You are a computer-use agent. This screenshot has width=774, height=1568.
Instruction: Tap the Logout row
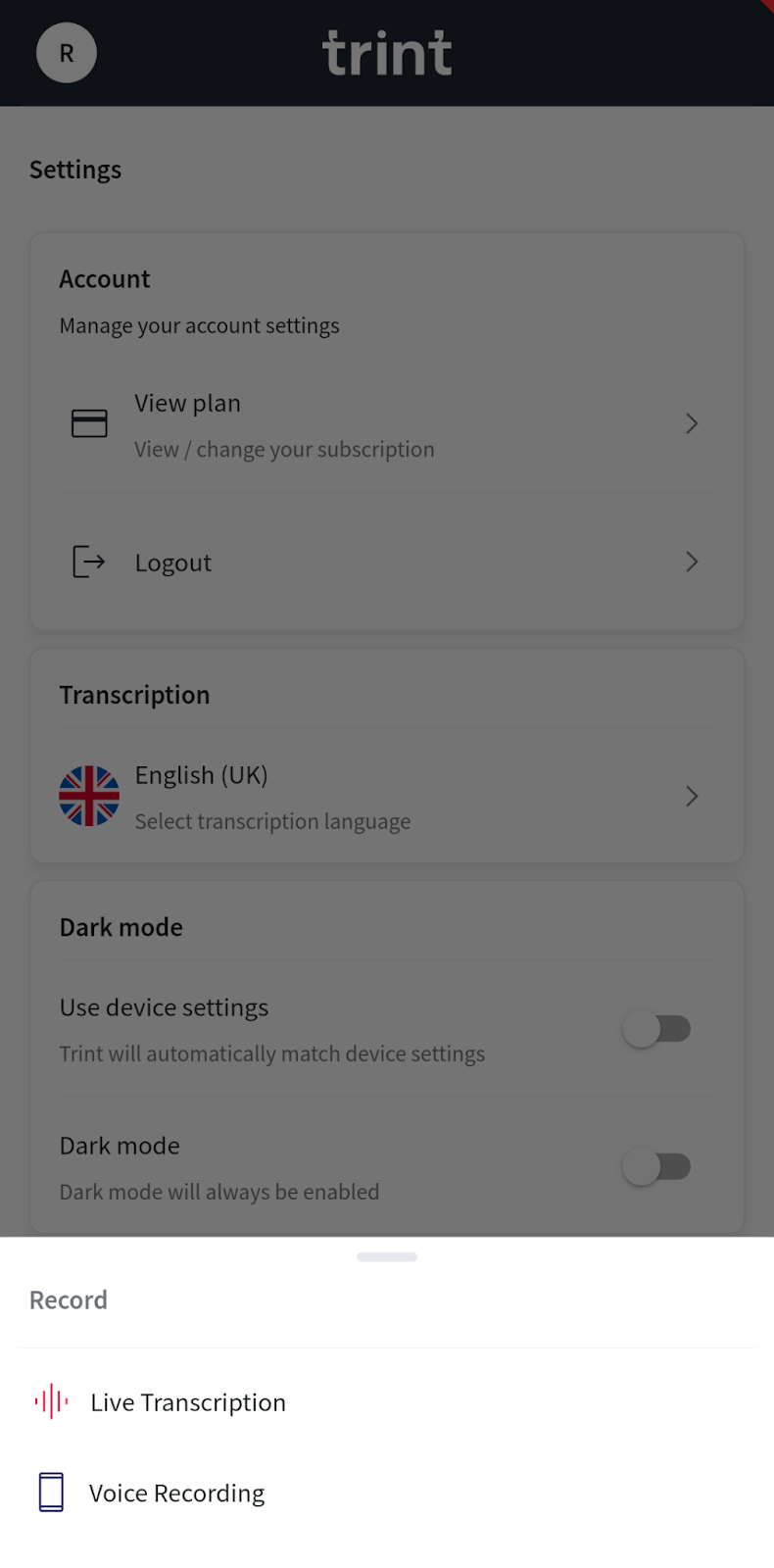coord(386,563)
